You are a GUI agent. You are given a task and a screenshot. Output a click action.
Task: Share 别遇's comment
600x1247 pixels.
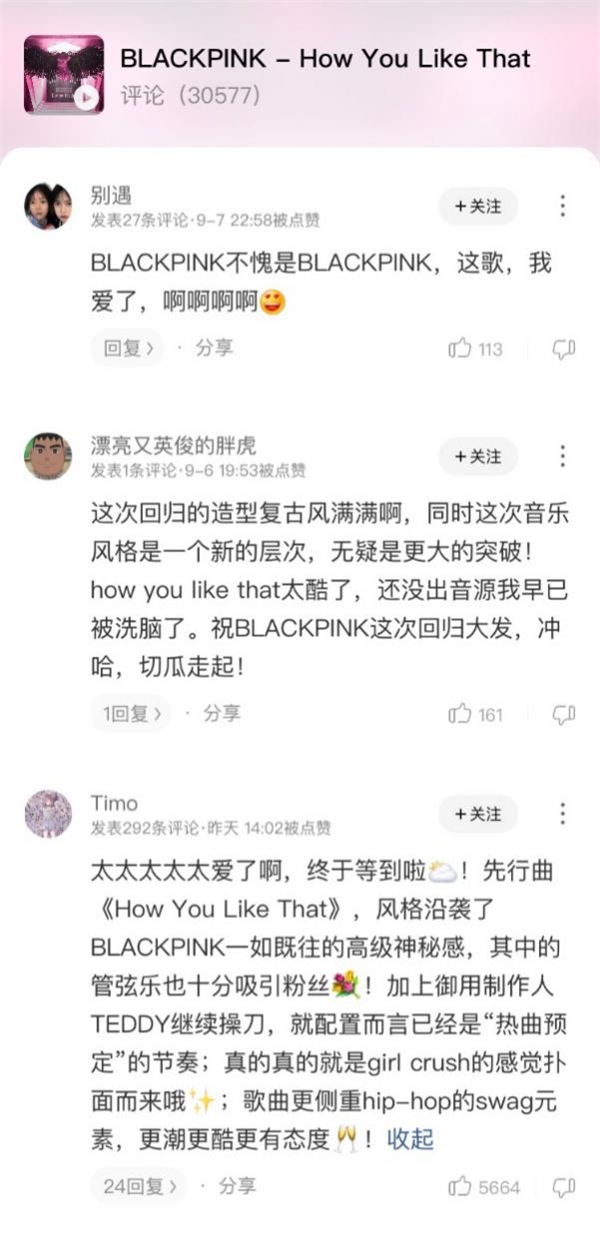coord(213,348)
